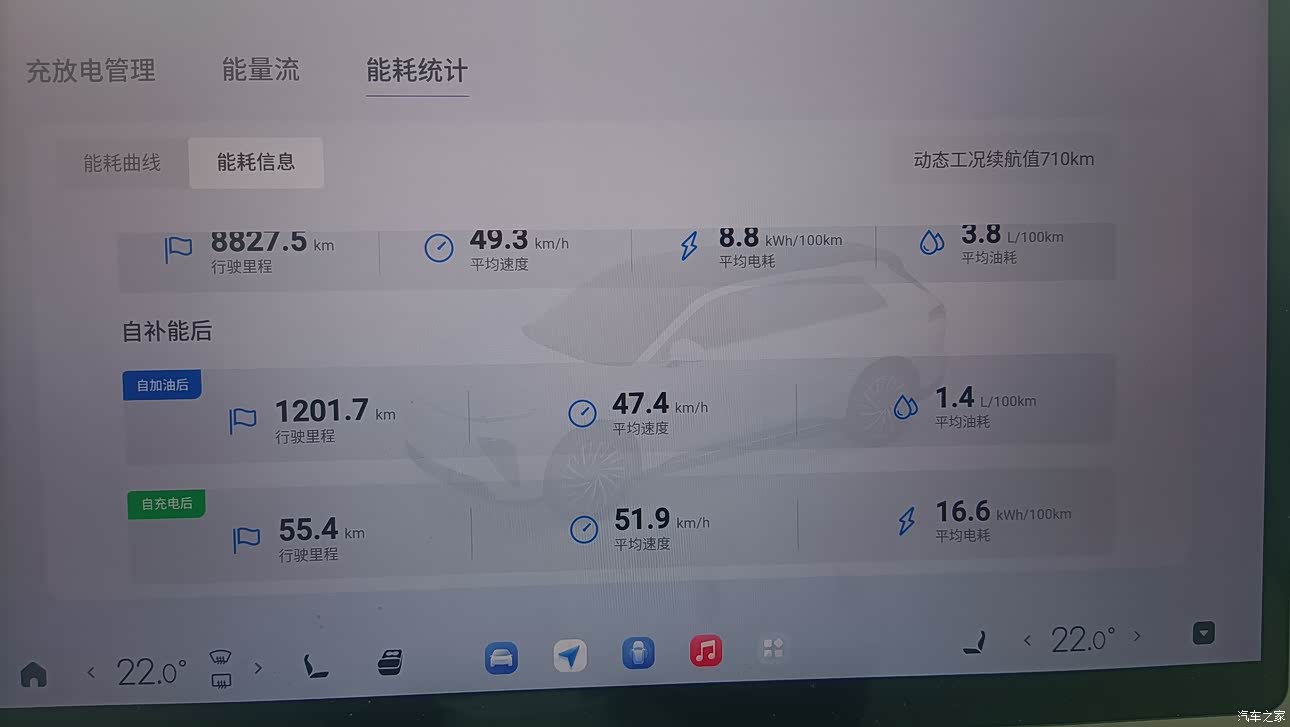Open the blue car app

(x=501, y=658)
